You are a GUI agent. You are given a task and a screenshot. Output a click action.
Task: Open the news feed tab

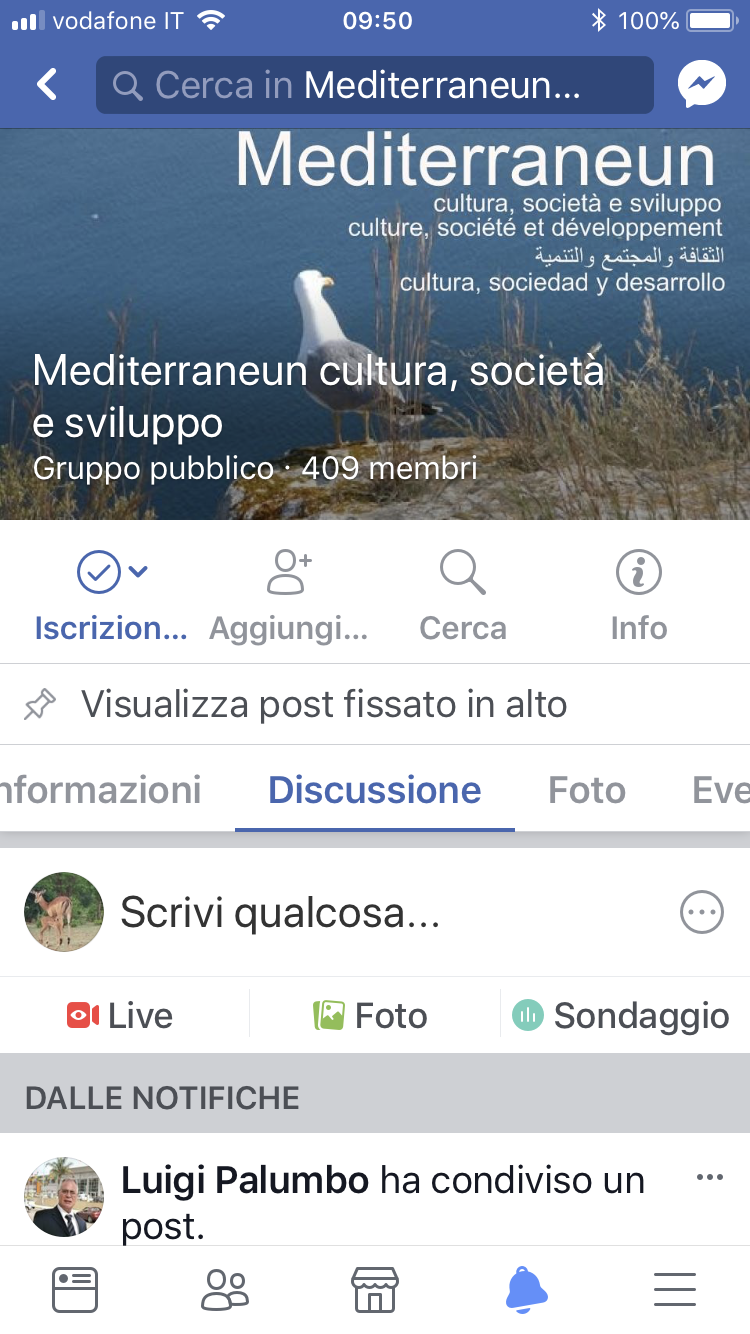pos(75,1290)
